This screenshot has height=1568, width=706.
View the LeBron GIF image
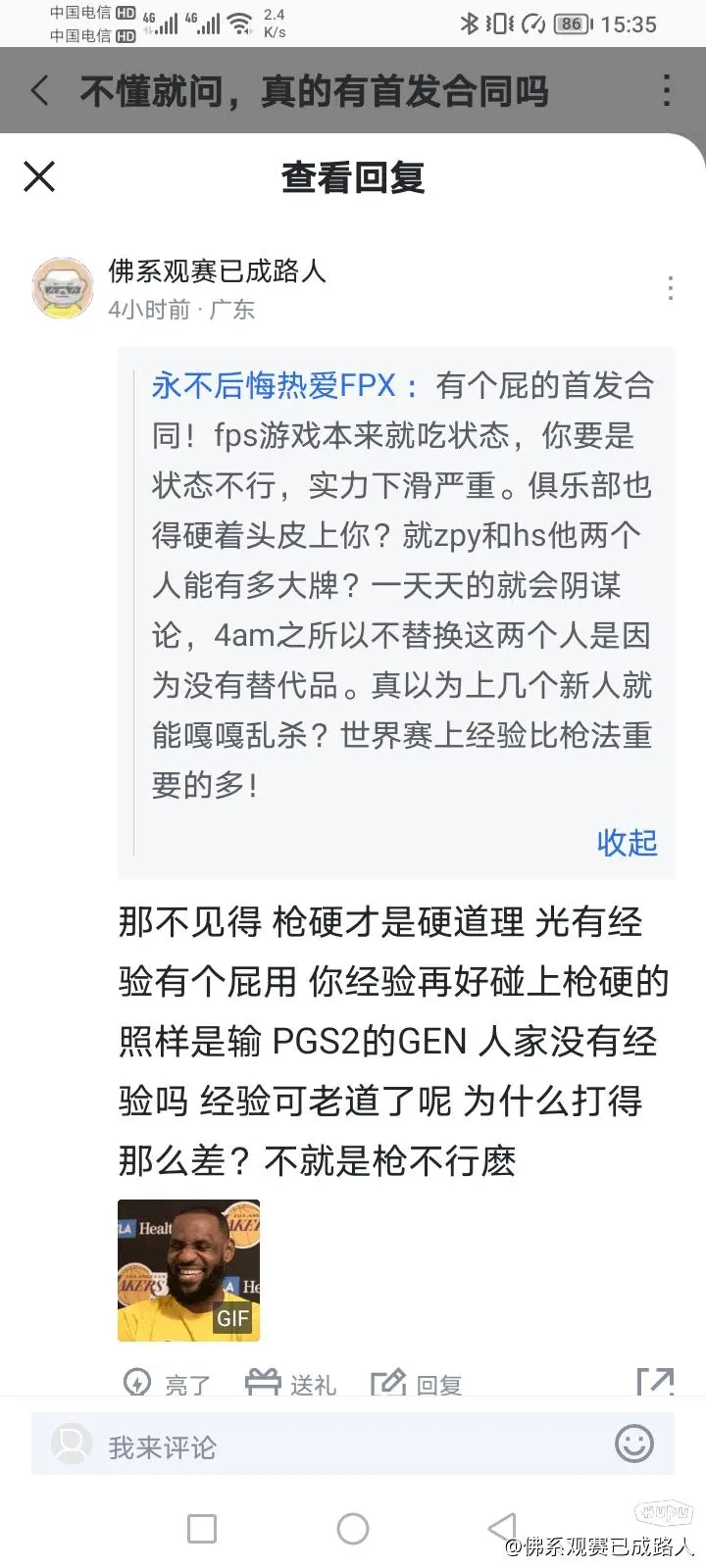pos(188,1270)
